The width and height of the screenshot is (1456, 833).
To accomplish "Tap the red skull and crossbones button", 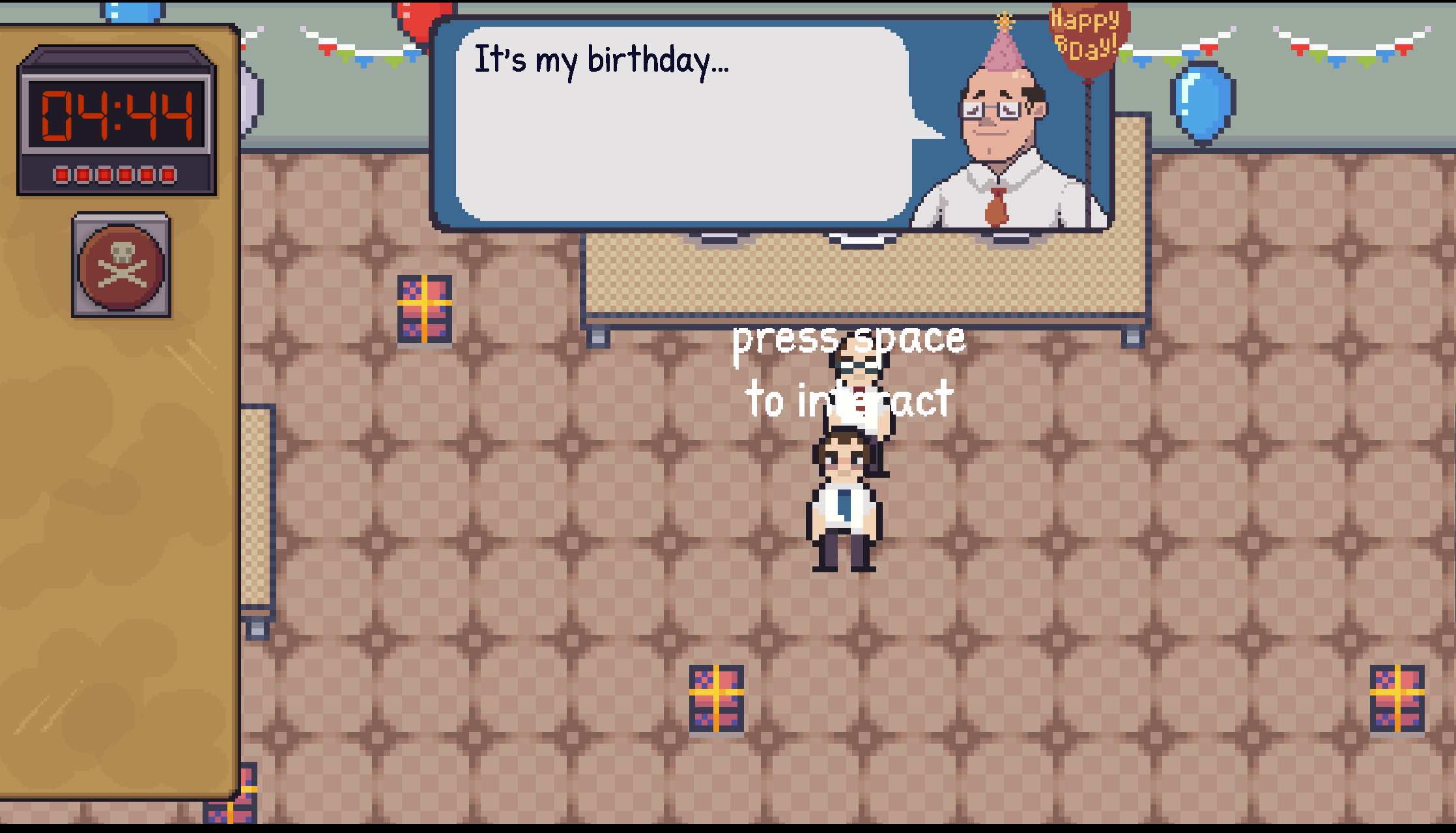I will (x=121, y=266).
